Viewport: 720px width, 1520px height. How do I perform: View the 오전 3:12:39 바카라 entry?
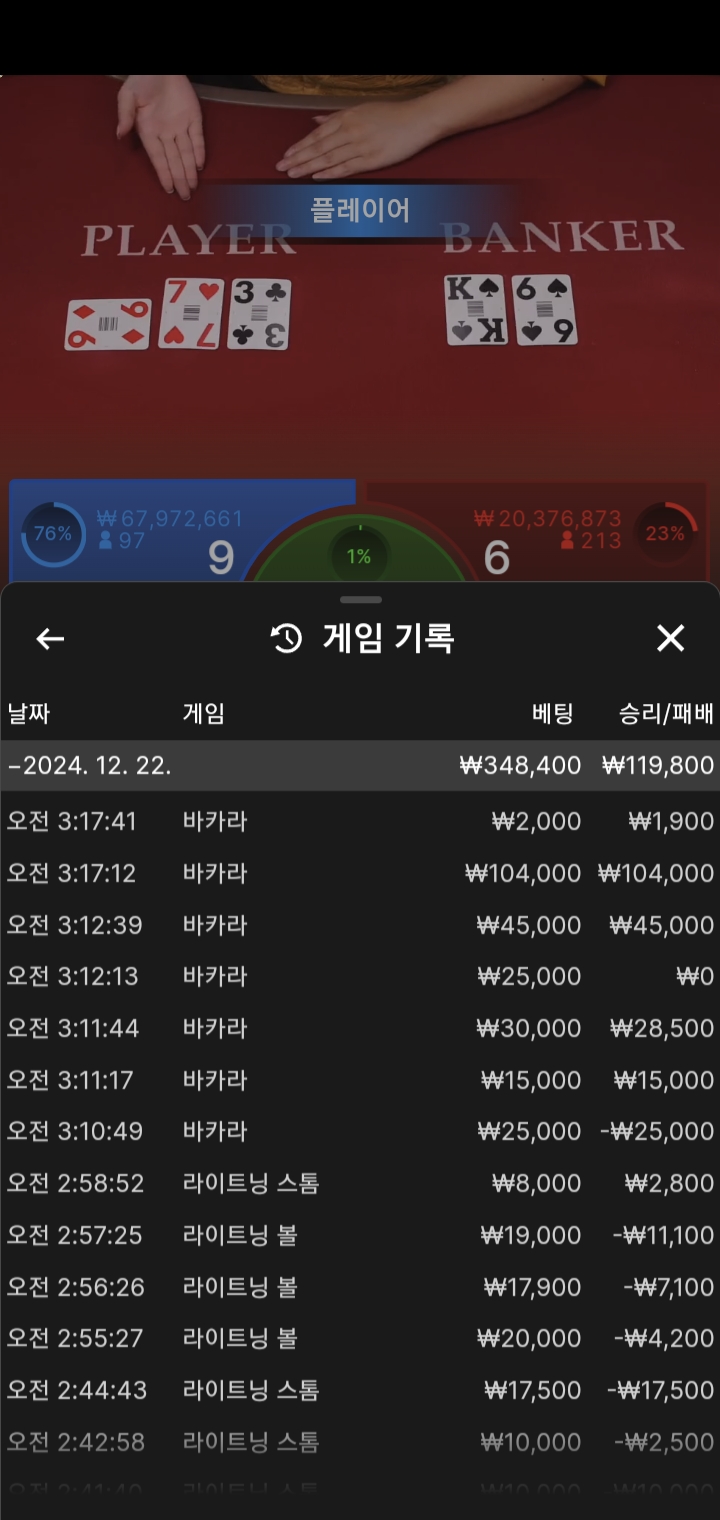360,925
